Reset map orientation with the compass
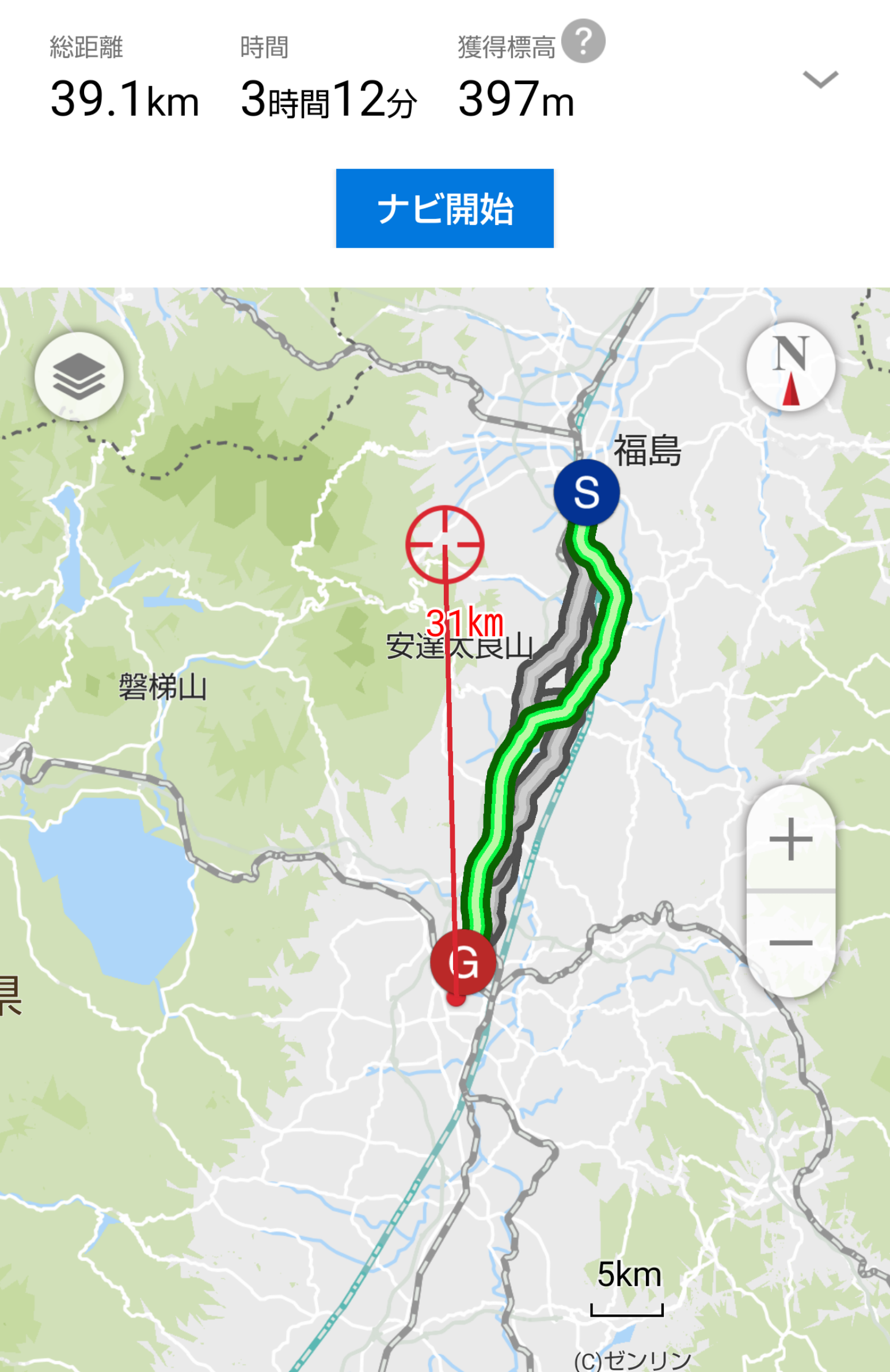The width and height of the screenshot is (890, 1372). [x=790, y=367]
